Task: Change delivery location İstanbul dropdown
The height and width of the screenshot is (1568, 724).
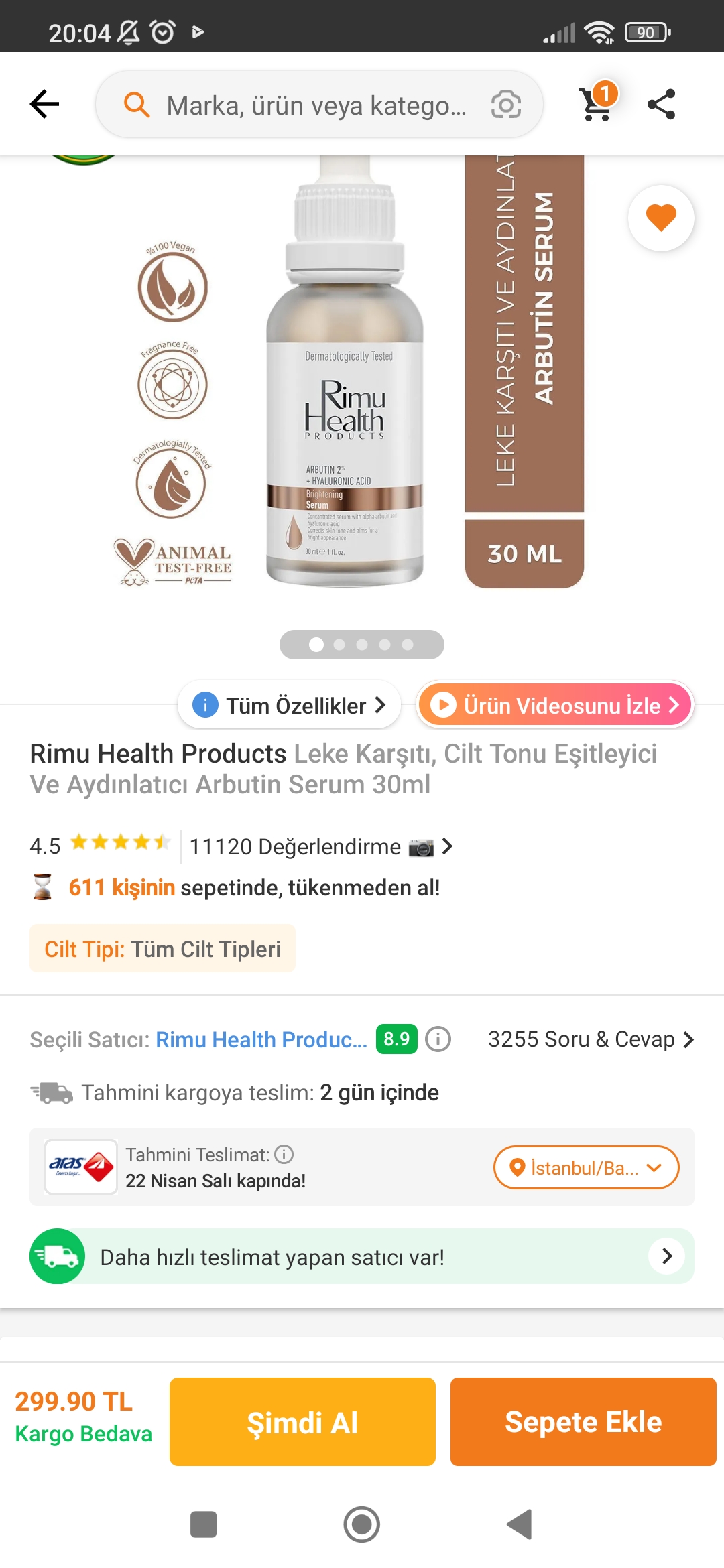Action: [586, 1168]
